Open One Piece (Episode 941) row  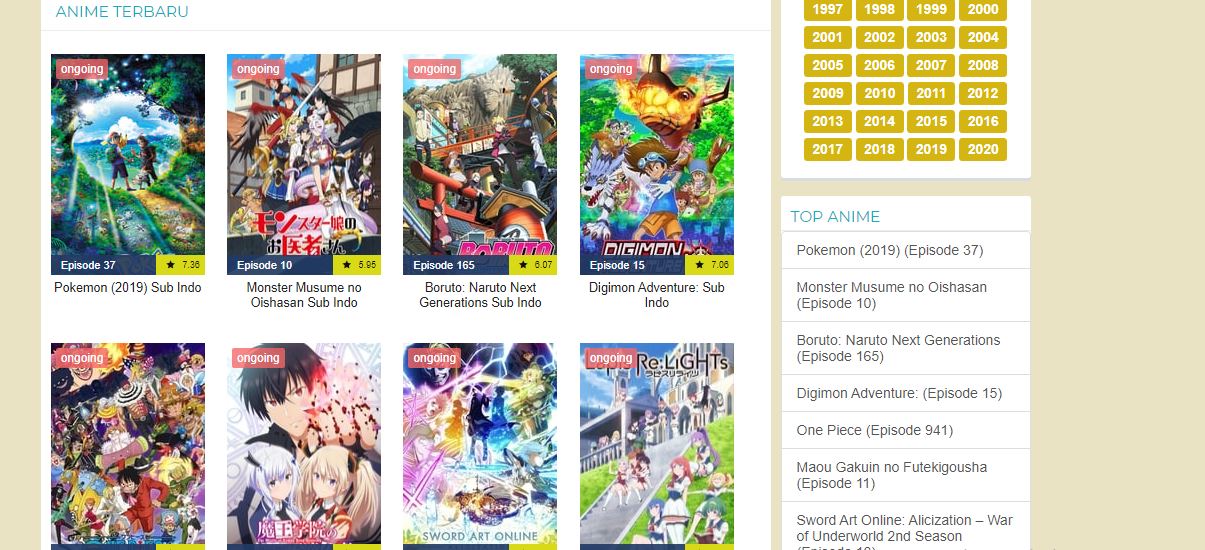click(874, 430)
